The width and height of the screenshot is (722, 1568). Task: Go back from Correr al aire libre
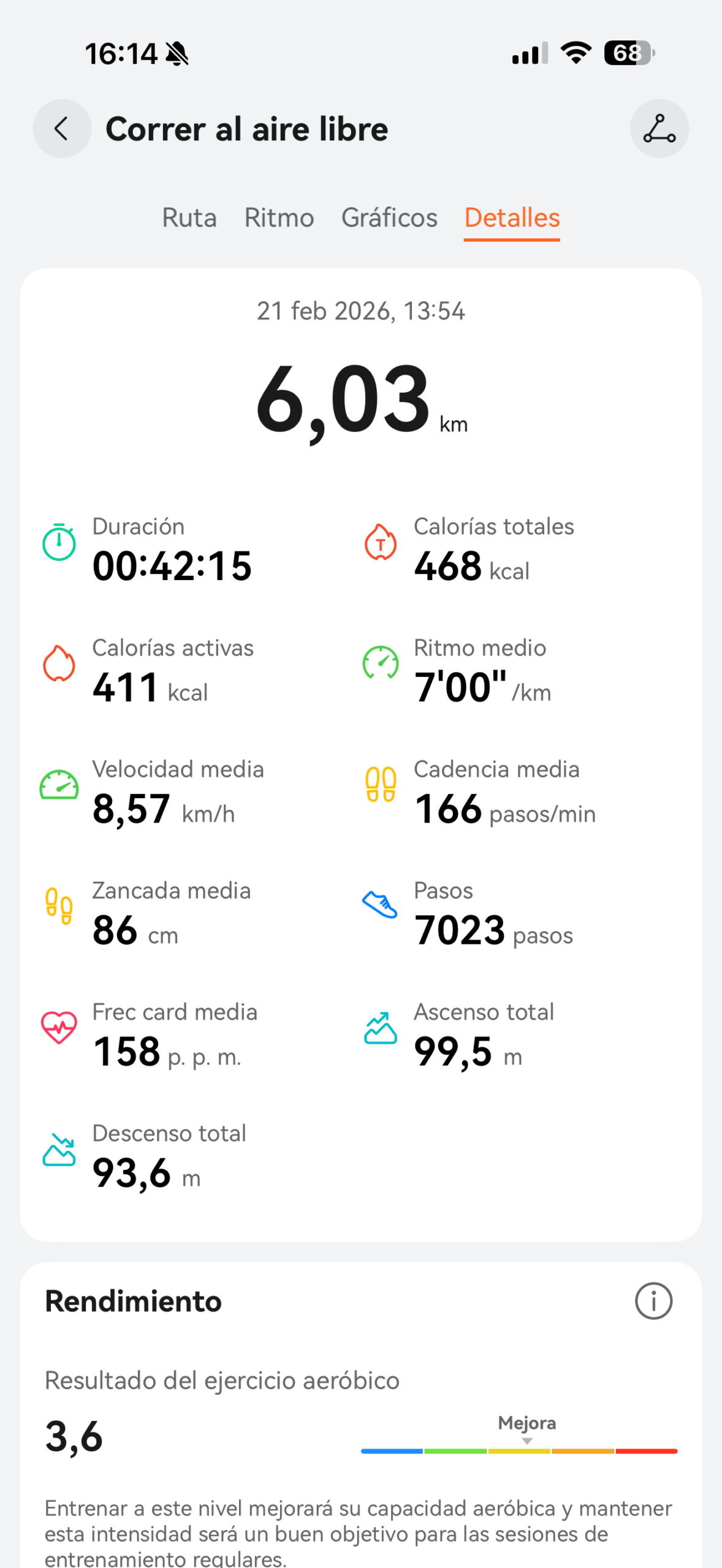click(62, 129)
